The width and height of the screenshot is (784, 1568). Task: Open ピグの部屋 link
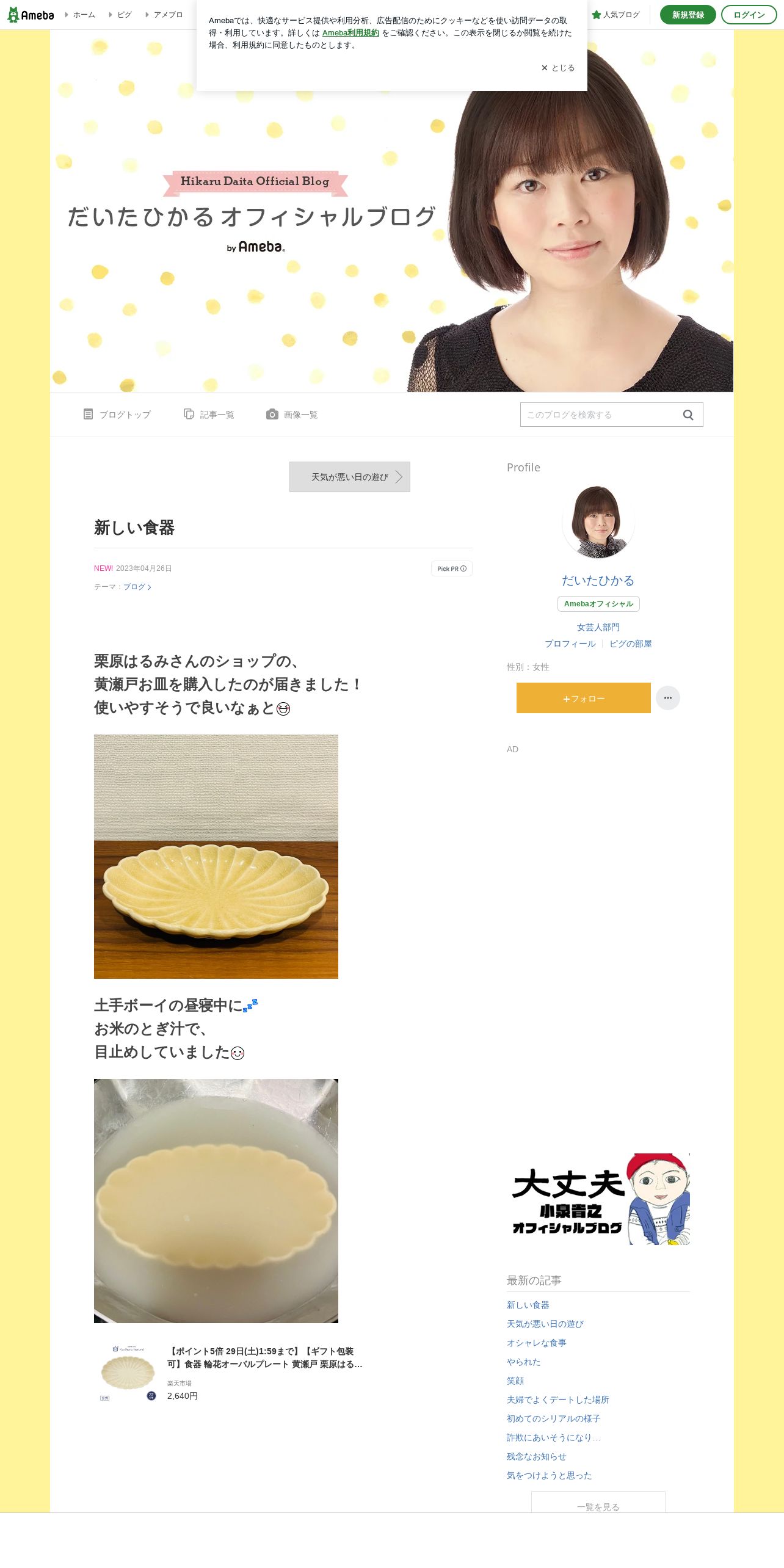point(630,644)
